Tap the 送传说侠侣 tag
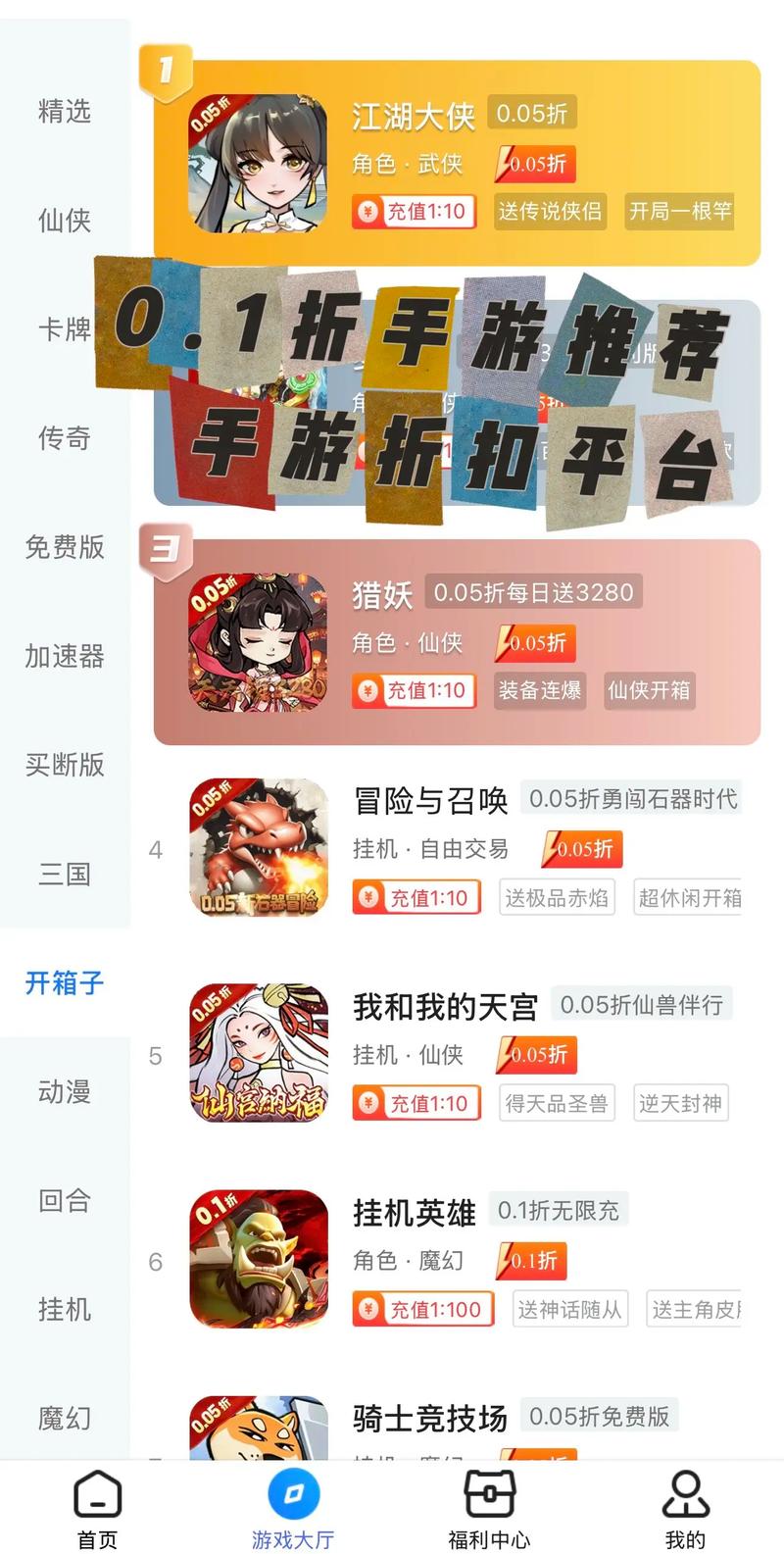This screenshot has width=784, height=1554. click(x=554, y=212)
